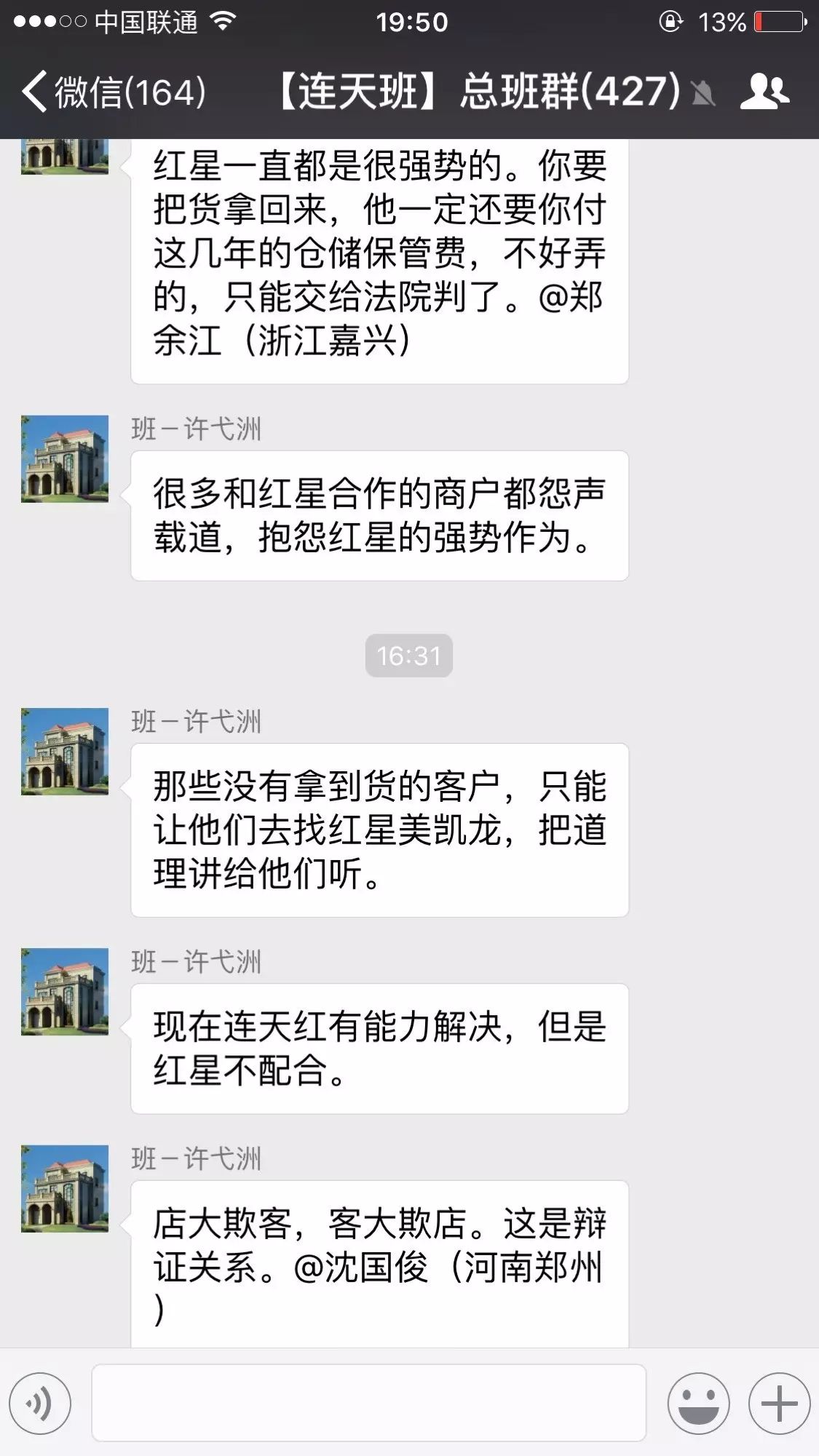Go back to the 微信 chat list
This screenshot has width=819, height=1456.
pyautogui.click(x=113, y=92)
